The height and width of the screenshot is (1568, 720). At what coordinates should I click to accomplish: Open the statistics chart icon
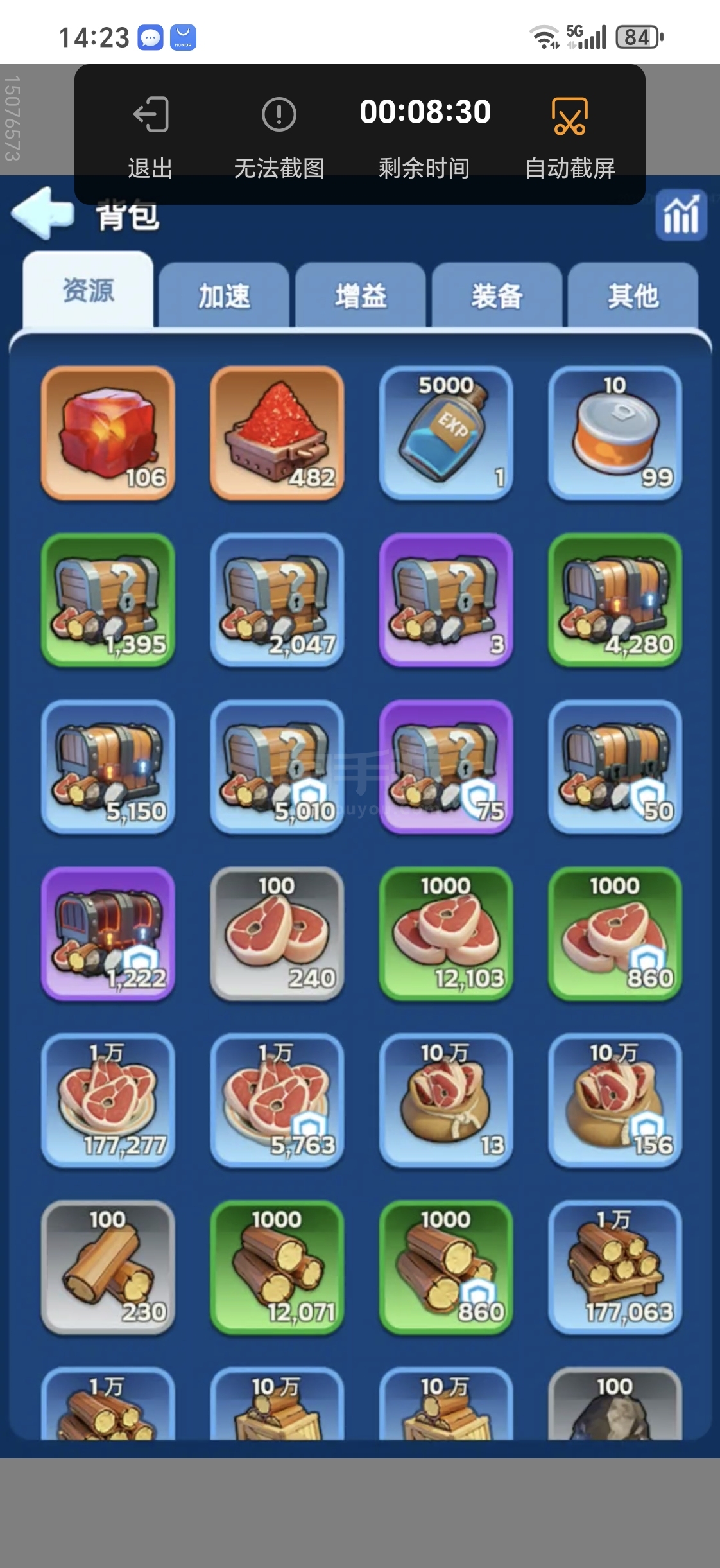click(x=681, y=216)
